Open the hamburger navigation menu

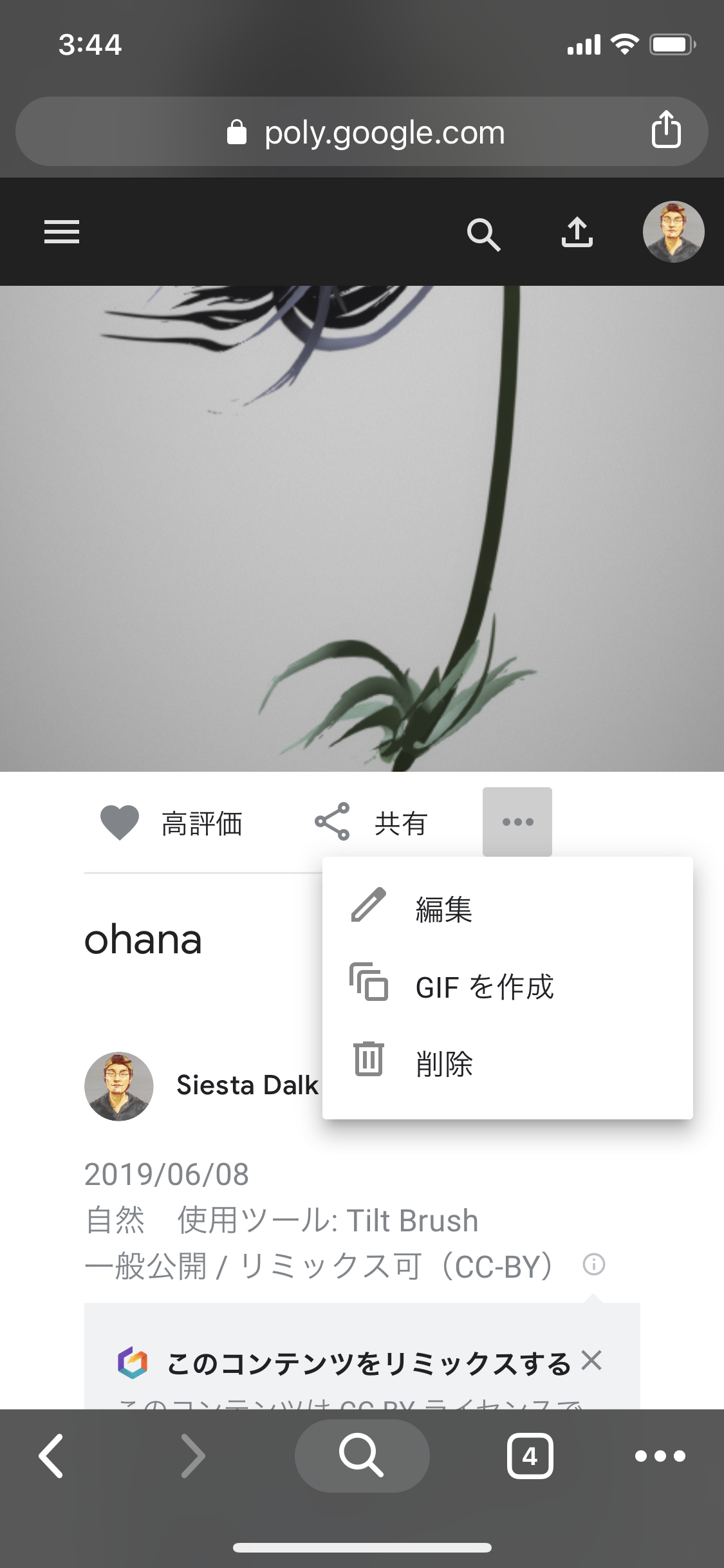point(62,232)
